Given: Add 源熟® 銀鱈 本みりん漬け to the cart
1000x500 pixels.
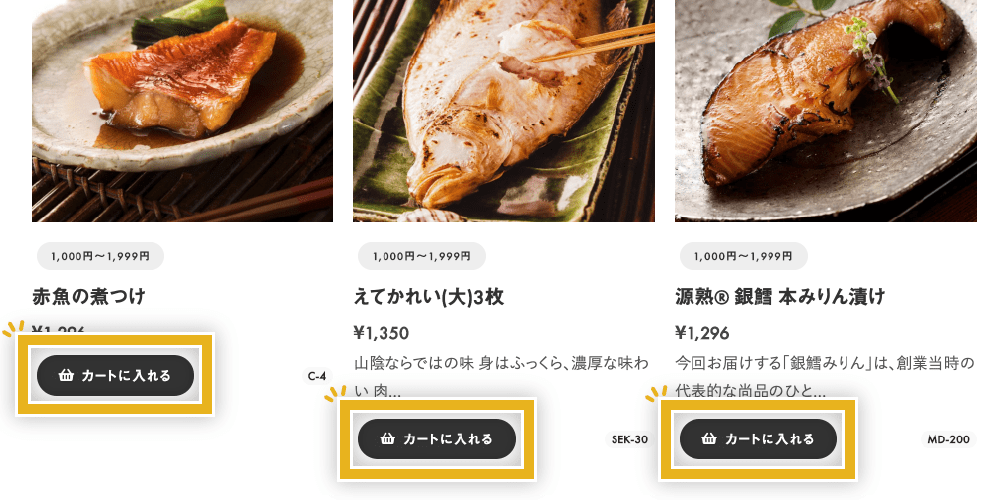Looking at the screenshot, I should coord(758,439).
